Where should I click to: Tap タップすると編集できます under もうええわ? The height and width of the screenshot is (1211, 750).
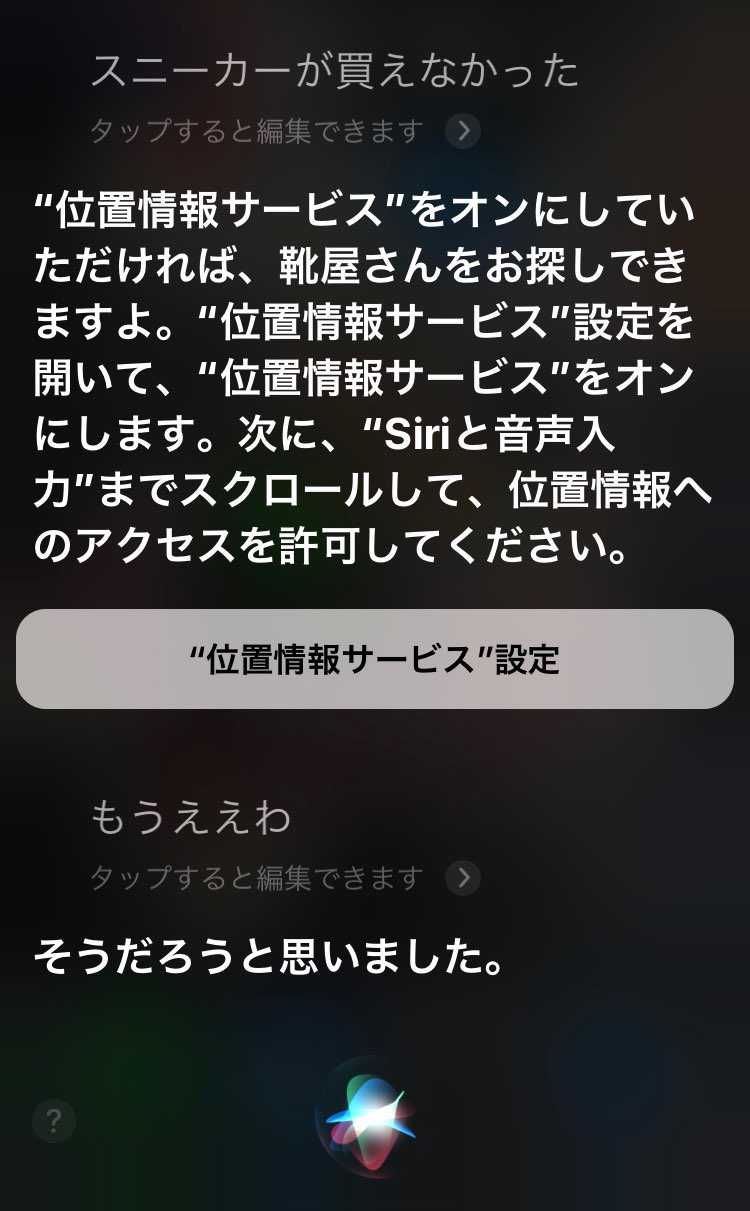point(255,880)
